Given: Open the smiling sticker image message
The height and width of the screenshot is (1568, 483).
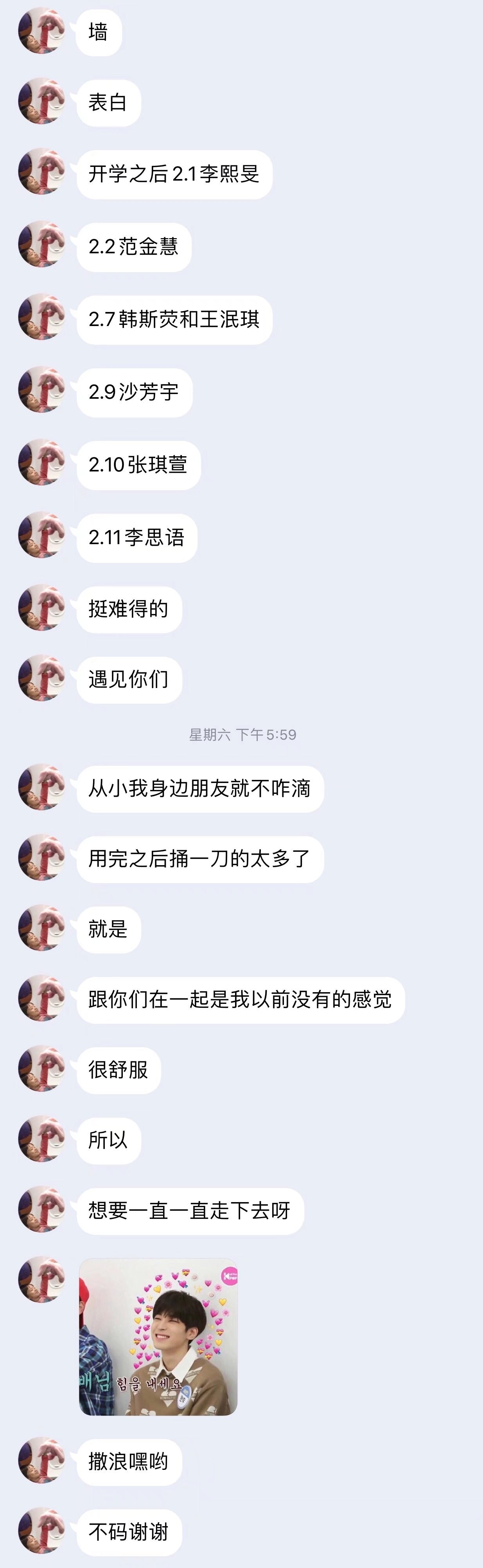Looking at the screenshot, I should 158,1336.
